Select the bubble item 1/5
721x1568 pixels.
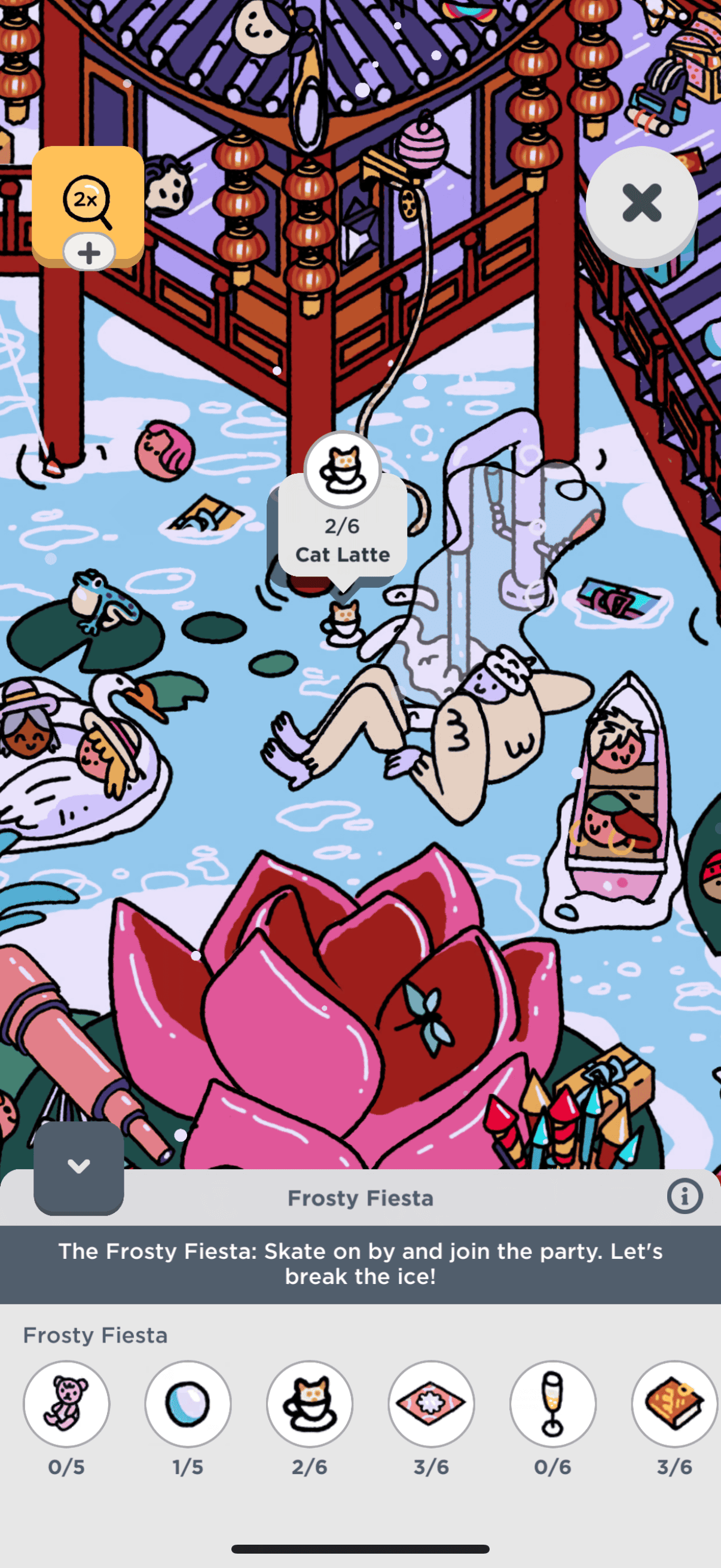pyautogui.click(x=188, y=1404)
